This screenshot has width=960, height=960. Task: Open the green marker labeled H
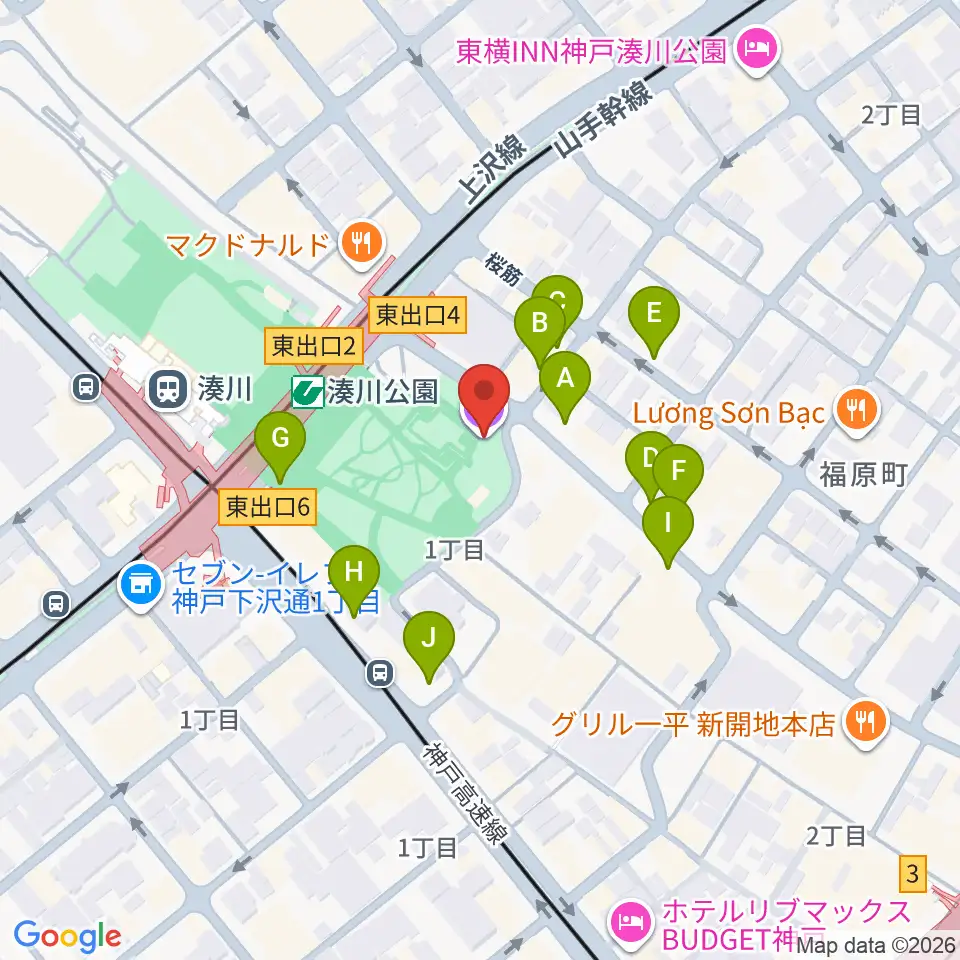(x=354, y=575)
